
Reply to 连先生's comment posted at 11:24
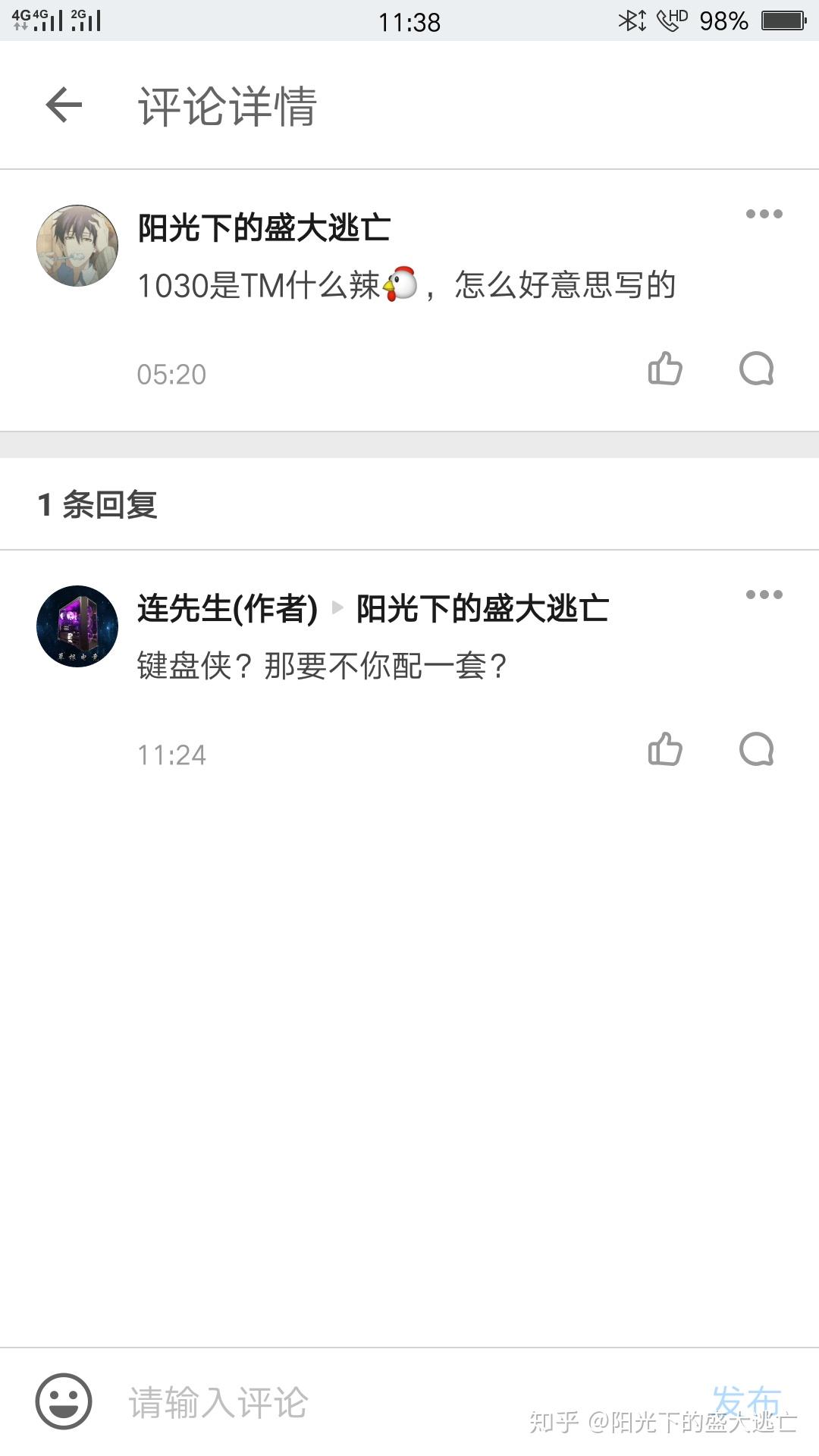[756, 749]
